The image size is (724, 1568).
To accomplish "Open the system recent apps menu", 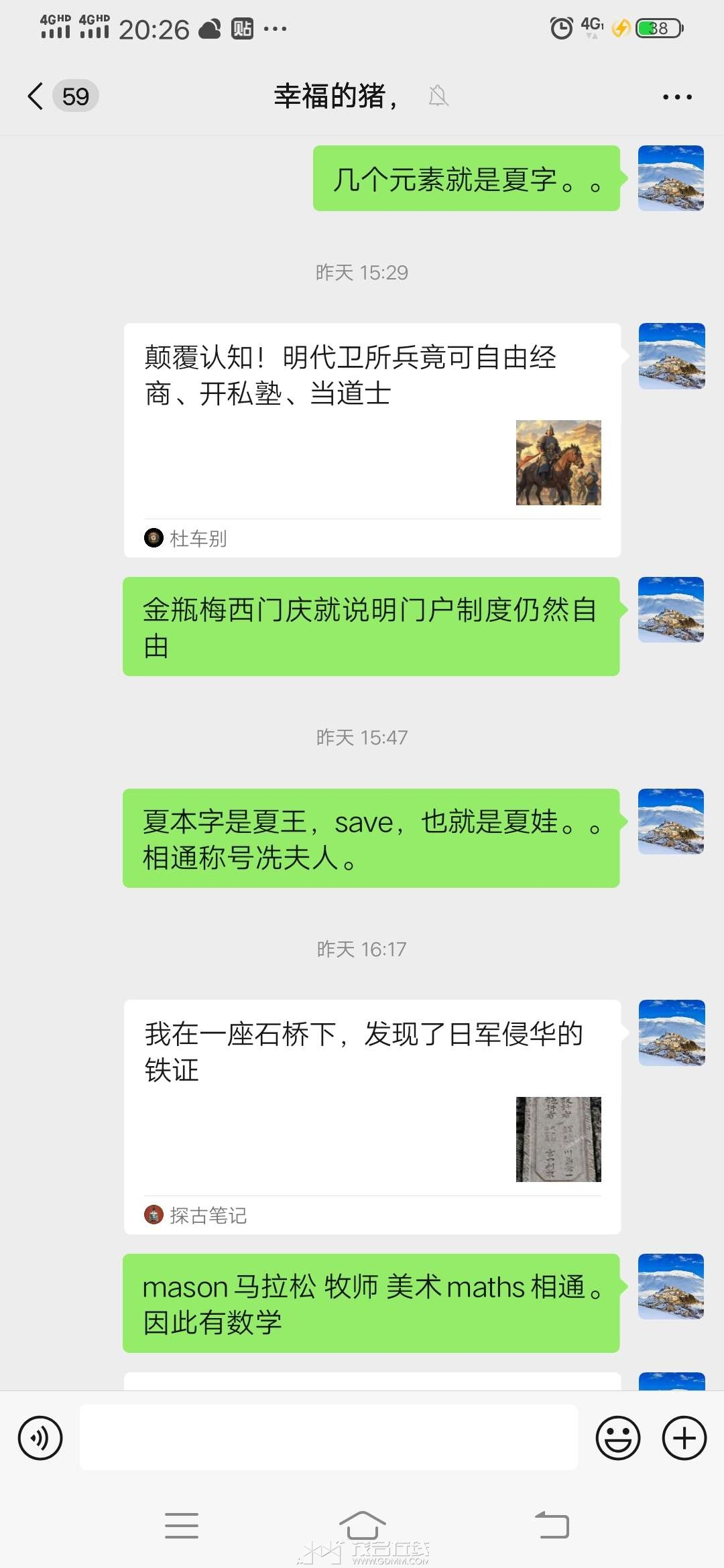I will point(181,1526).
